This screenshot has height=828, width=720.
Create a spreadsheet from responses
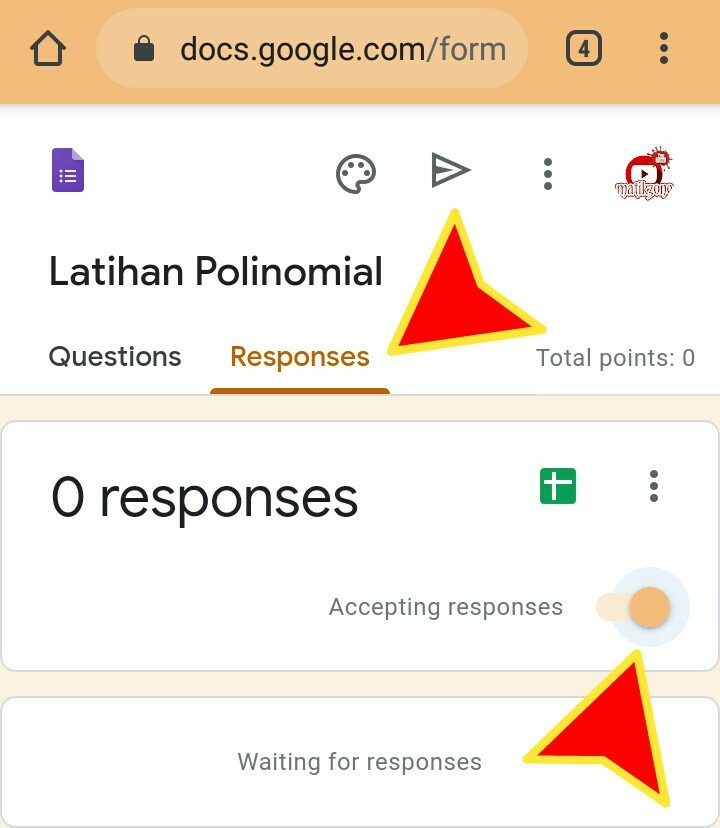pos(558,486)
